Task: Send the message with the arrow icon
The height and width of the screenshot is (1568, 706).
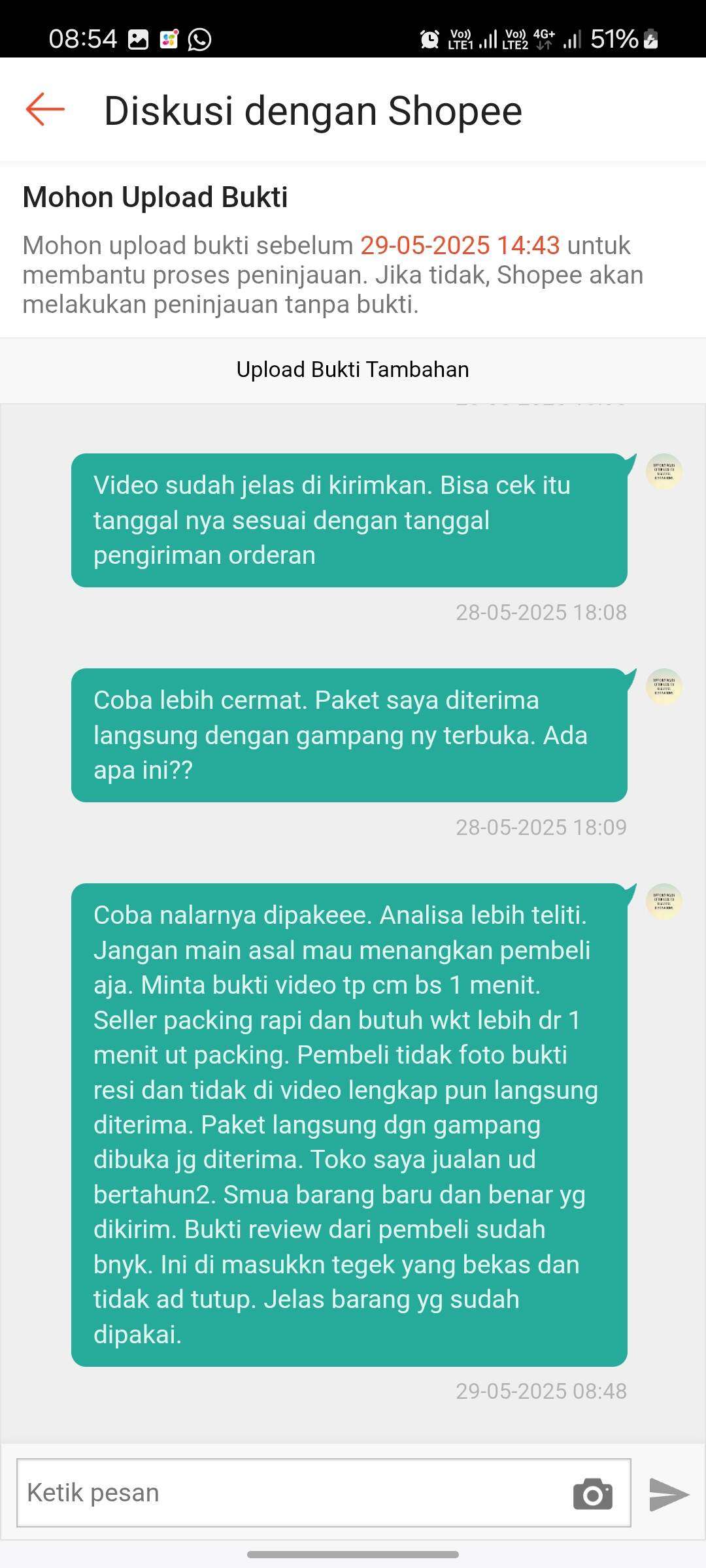Action: click(x=669, y=1494)
